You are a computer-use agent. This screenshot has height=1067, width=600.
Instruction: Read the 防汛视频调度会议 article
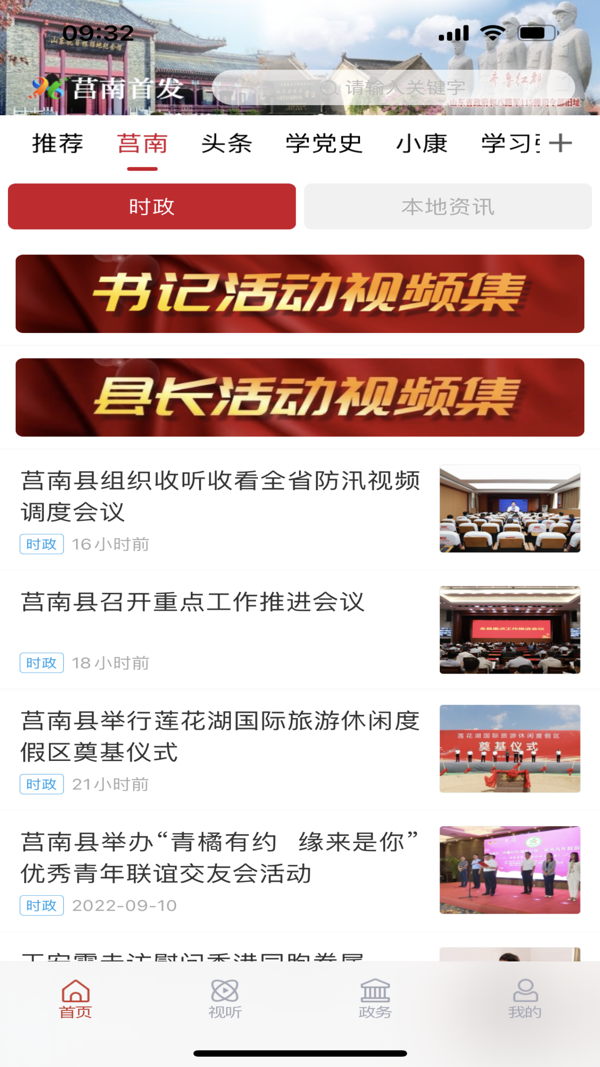pyautogui.click(x=220, y=497)
